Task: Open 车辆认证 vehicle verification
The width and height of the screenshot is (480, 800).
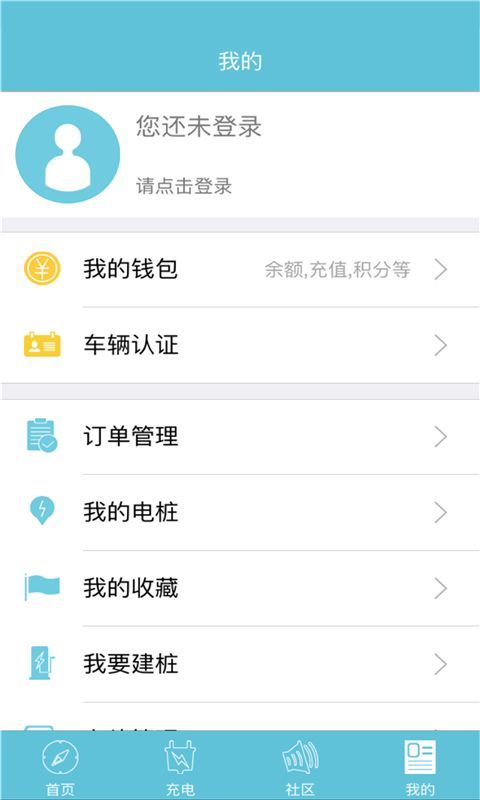Action: 240,345
